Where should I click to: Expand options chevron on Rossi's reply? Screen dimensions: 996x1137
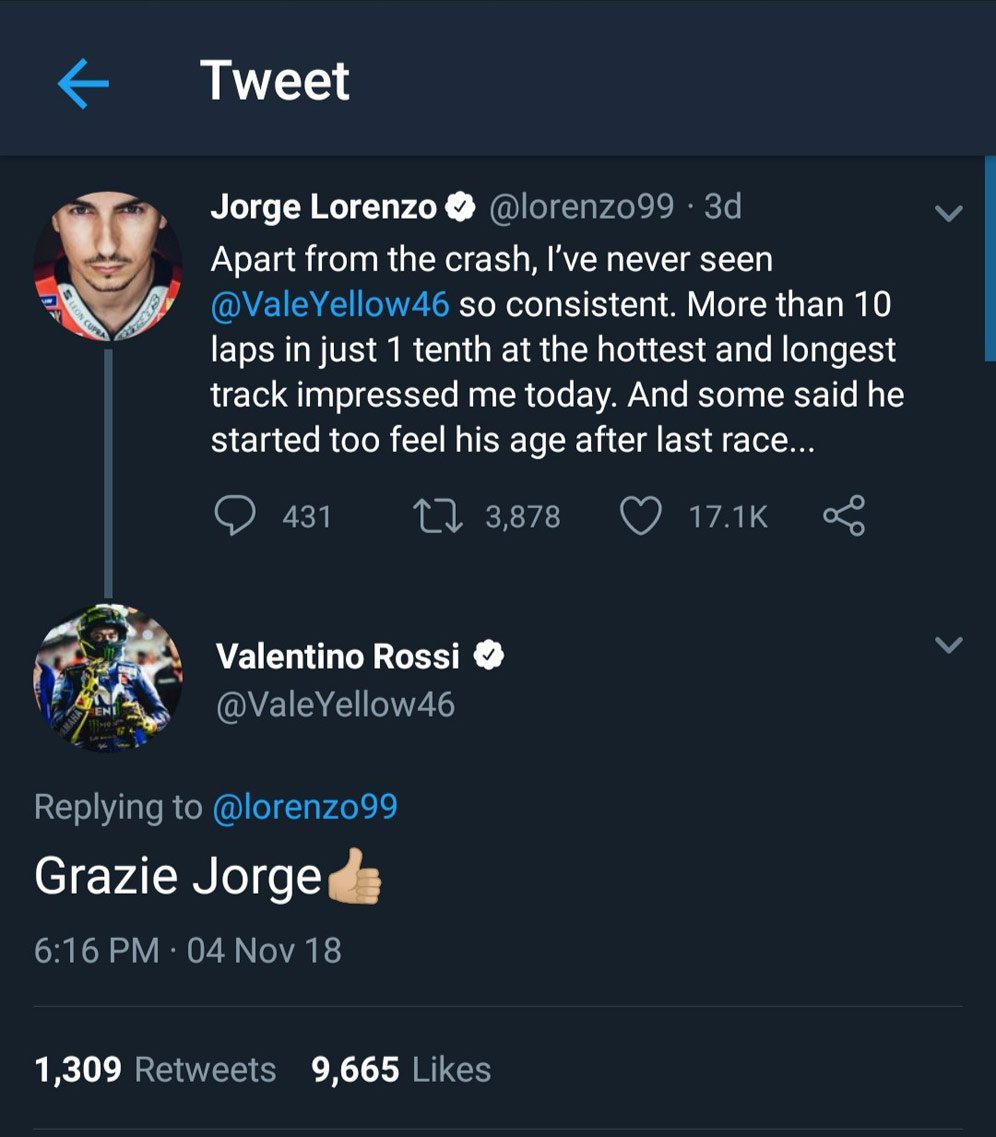[x=947, y=647]
